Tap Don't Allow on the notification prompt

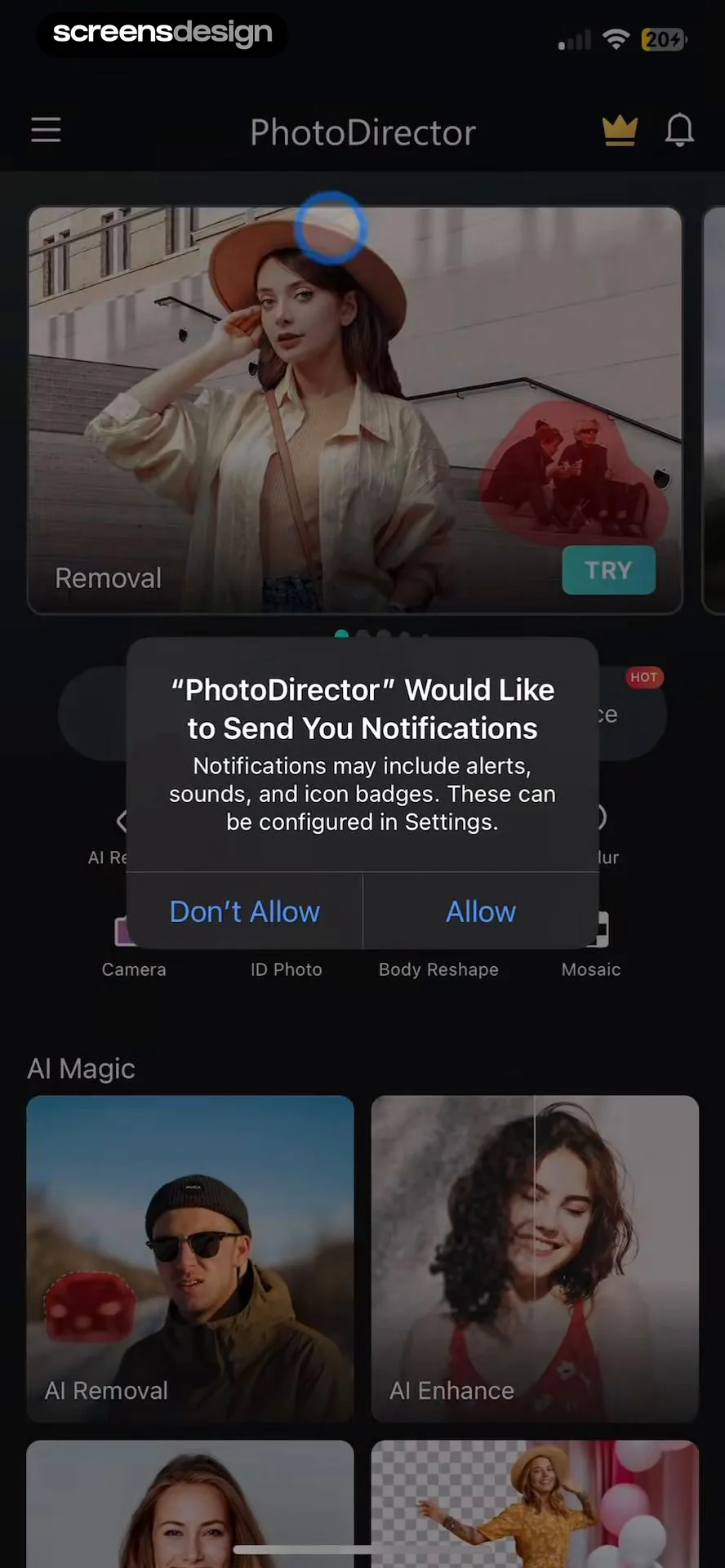coord(244,911)
